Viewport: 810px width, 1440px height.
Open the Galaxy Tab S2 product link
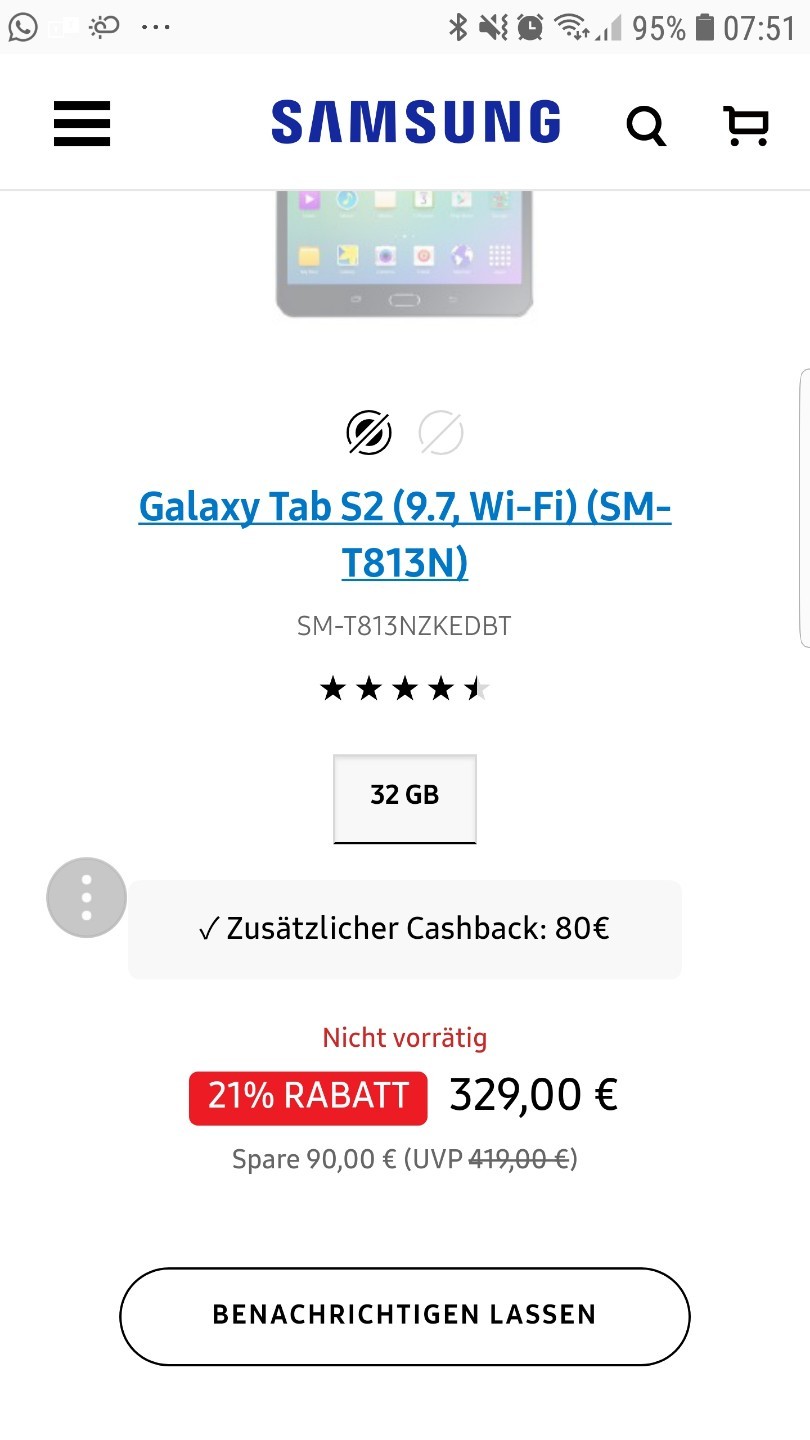(x=405, y=535)
